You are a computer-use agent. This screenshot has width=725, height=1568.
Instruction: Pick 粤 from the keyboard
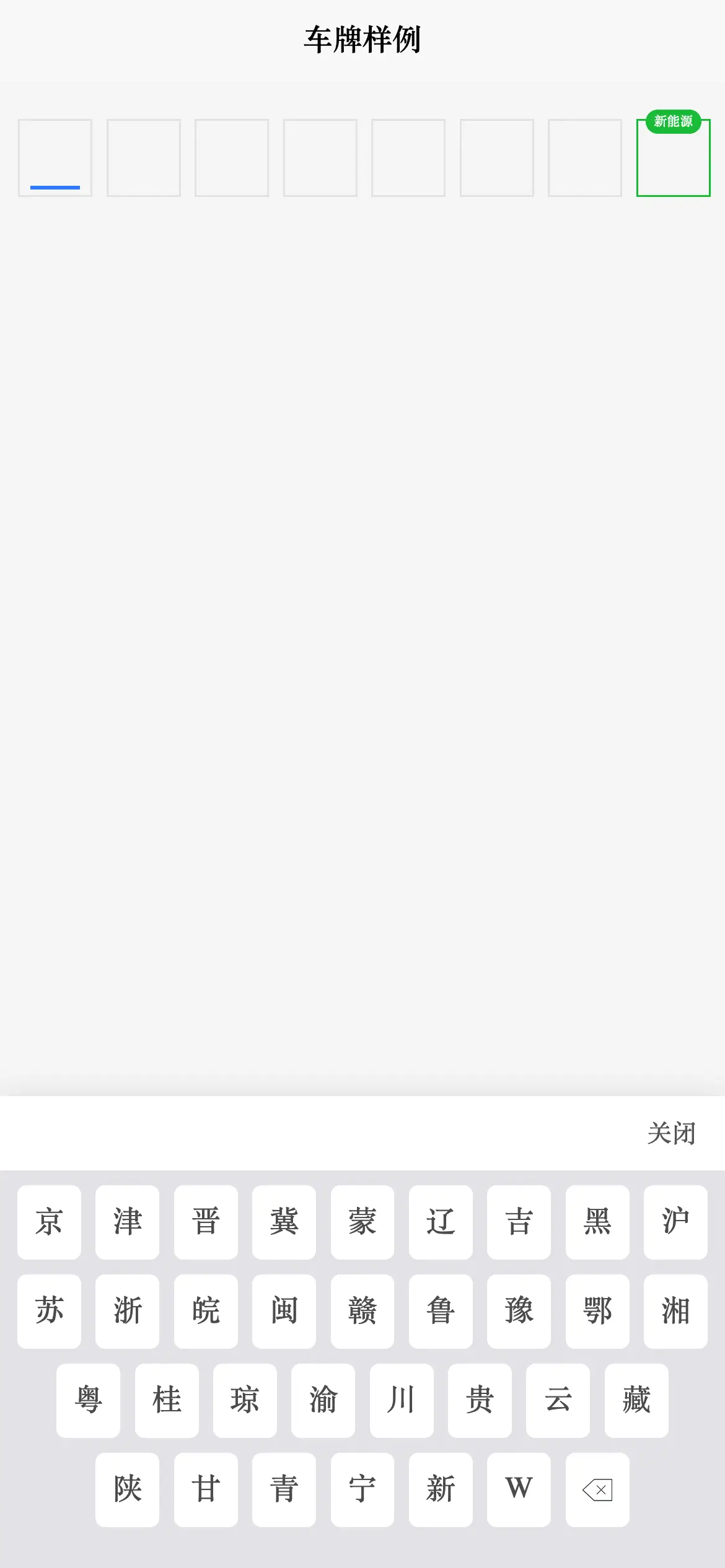[88, 1401]
